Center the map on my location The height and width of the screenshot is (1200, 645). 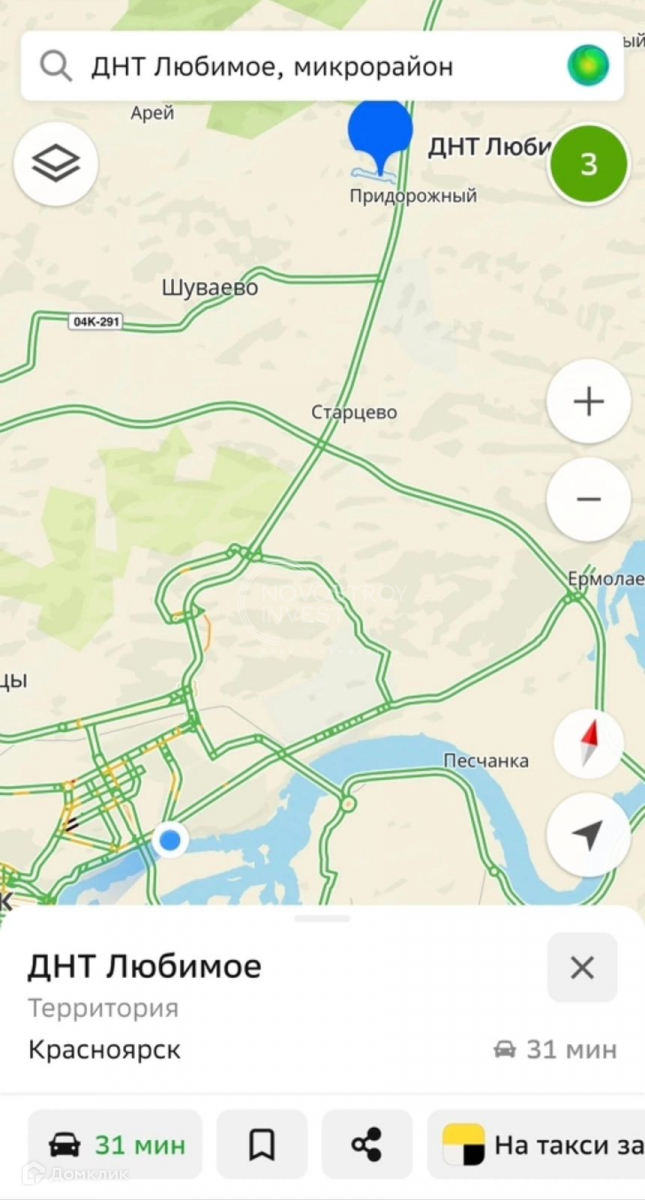coord(588,835)
